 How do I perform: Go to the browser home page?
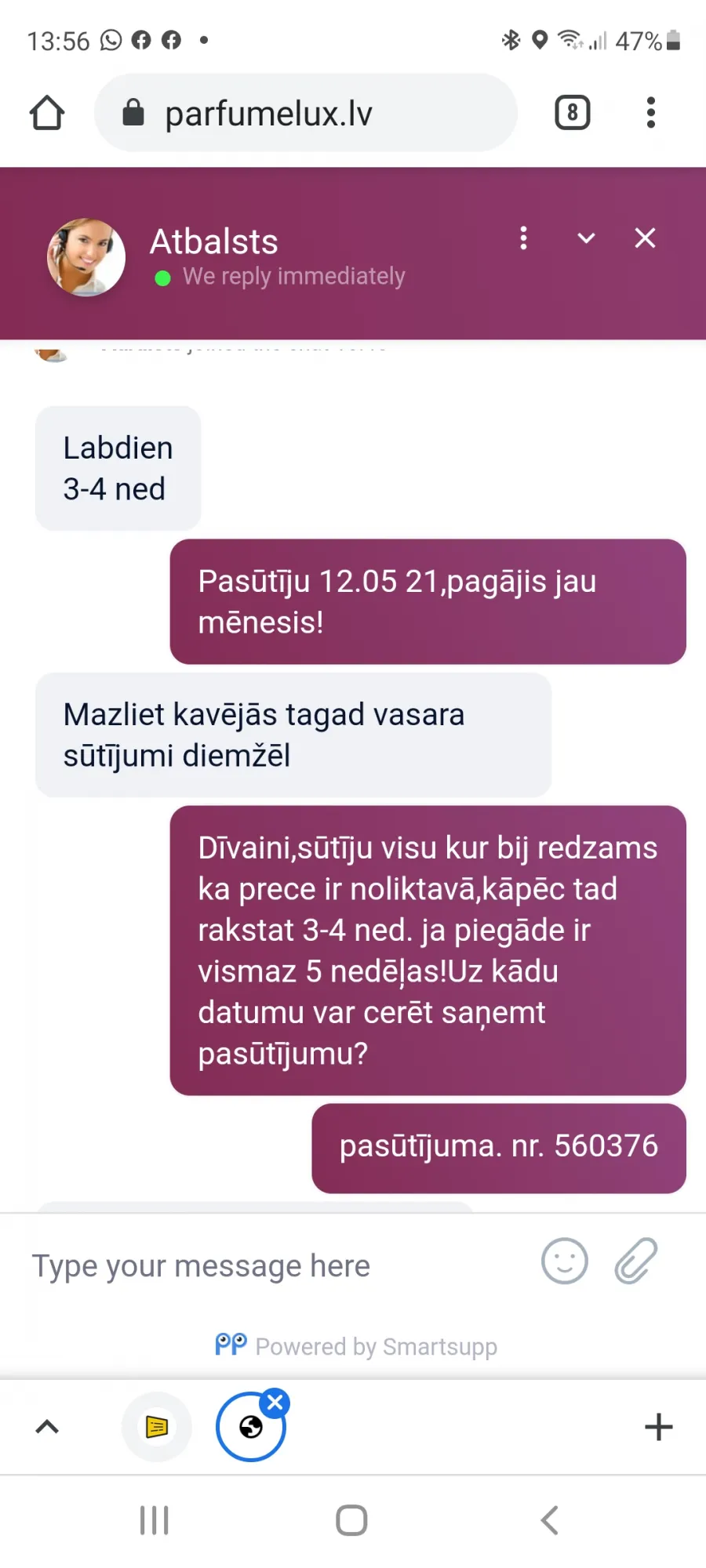coord(47,113)
